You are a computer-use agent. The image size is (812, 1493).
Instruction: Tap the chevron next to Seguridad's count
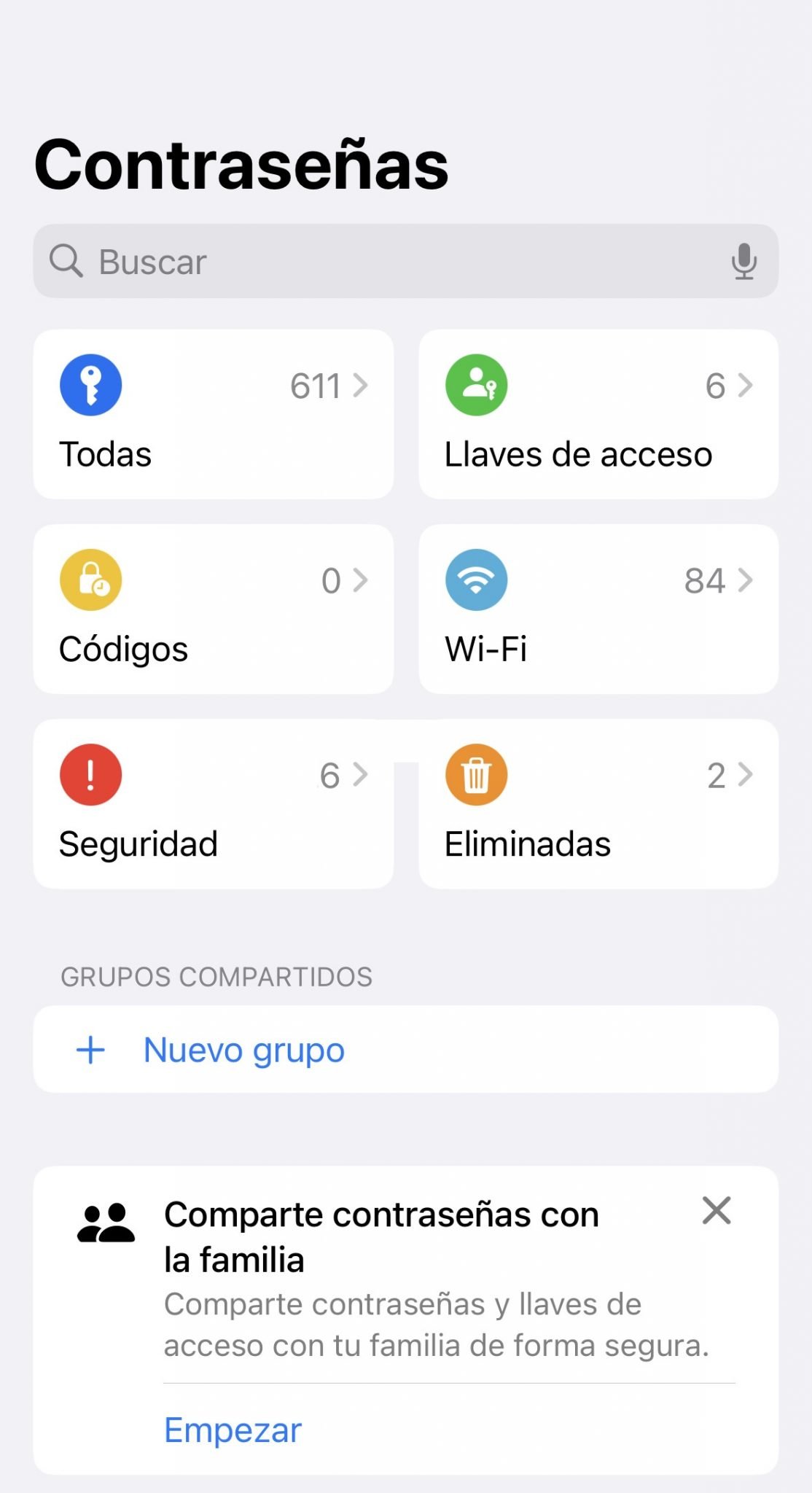[x=362, y=775]
